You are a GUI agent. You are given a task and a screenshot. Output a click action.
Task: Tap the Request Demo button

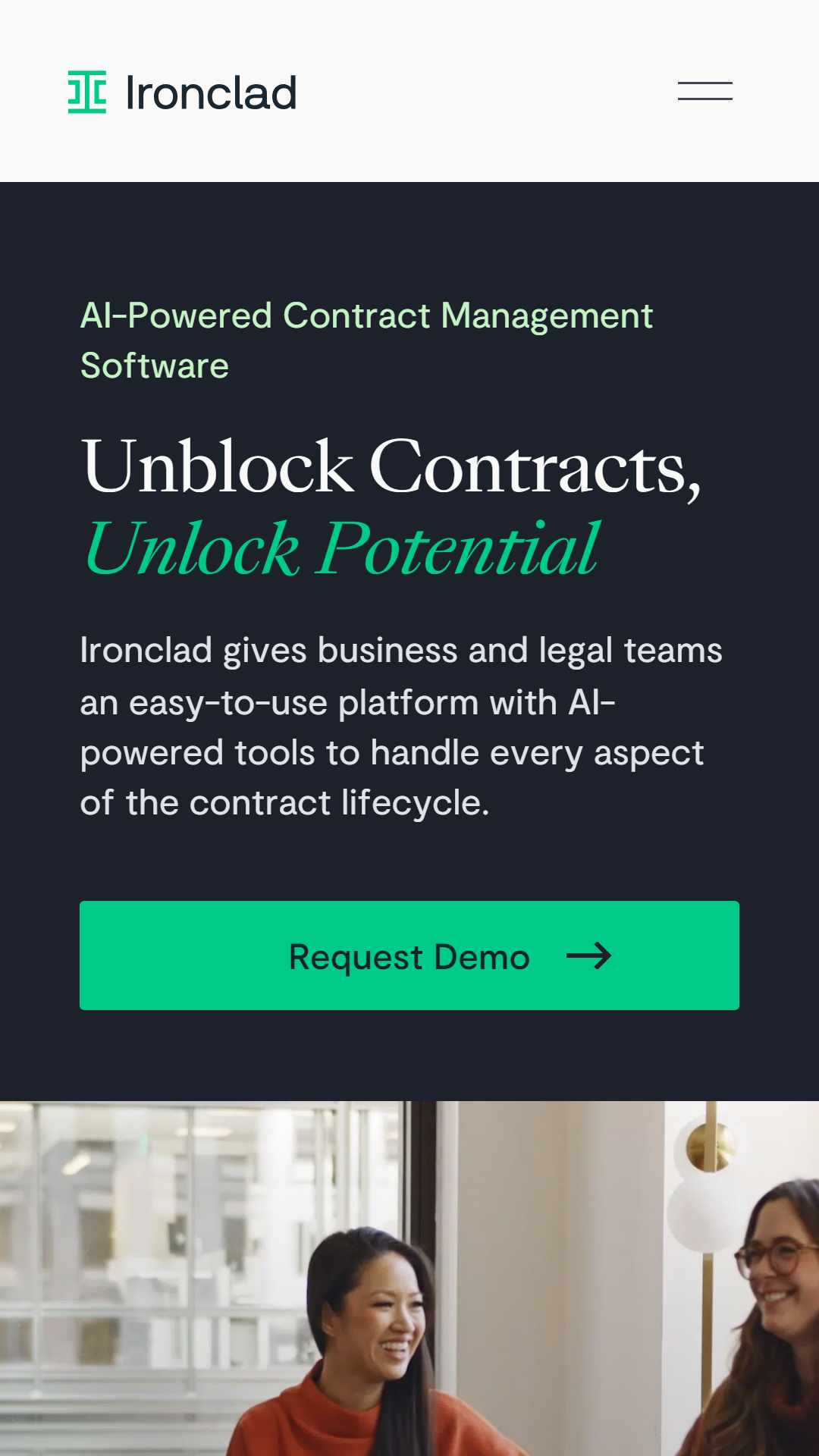coord(409,955)
